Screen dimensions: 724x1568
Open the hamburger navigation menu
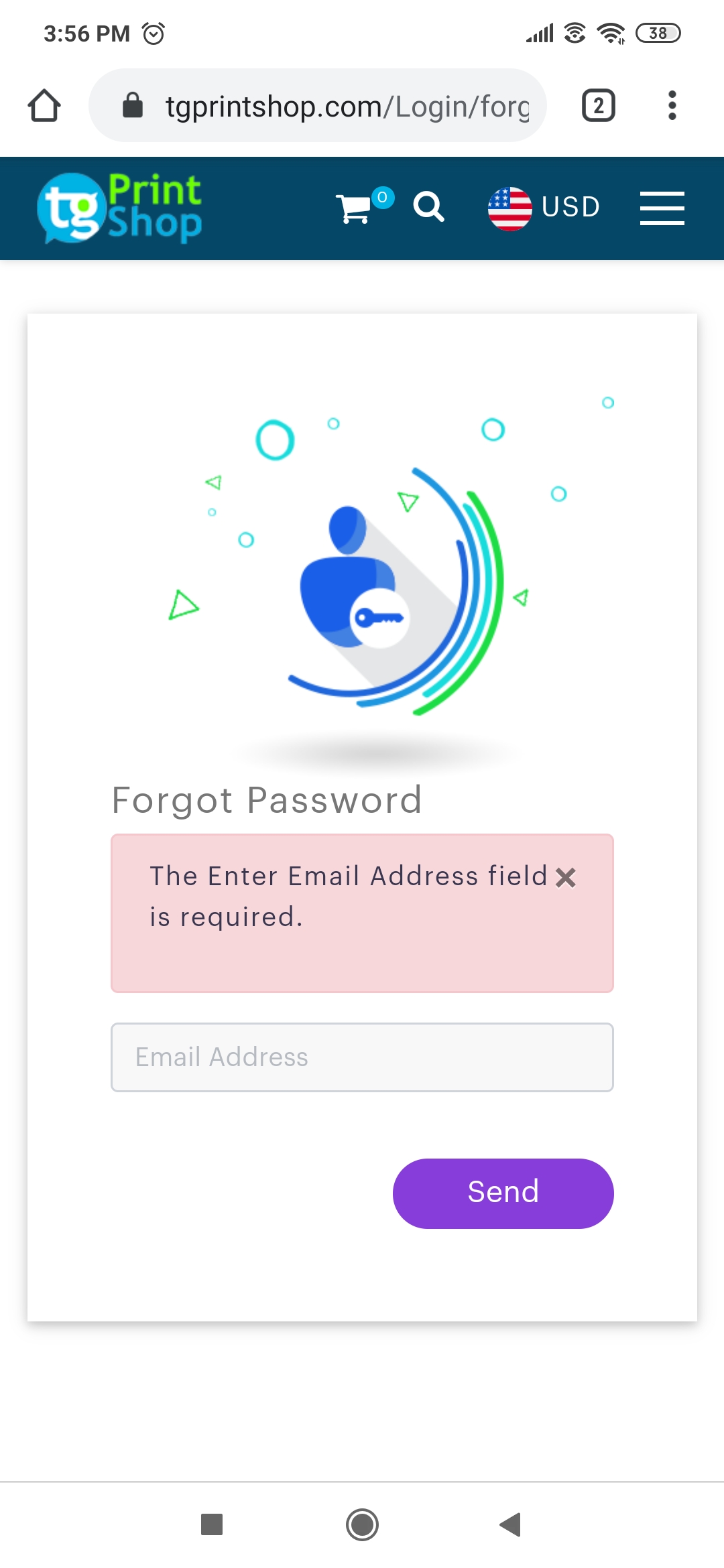pyautogui.click(x=662, y=208)
